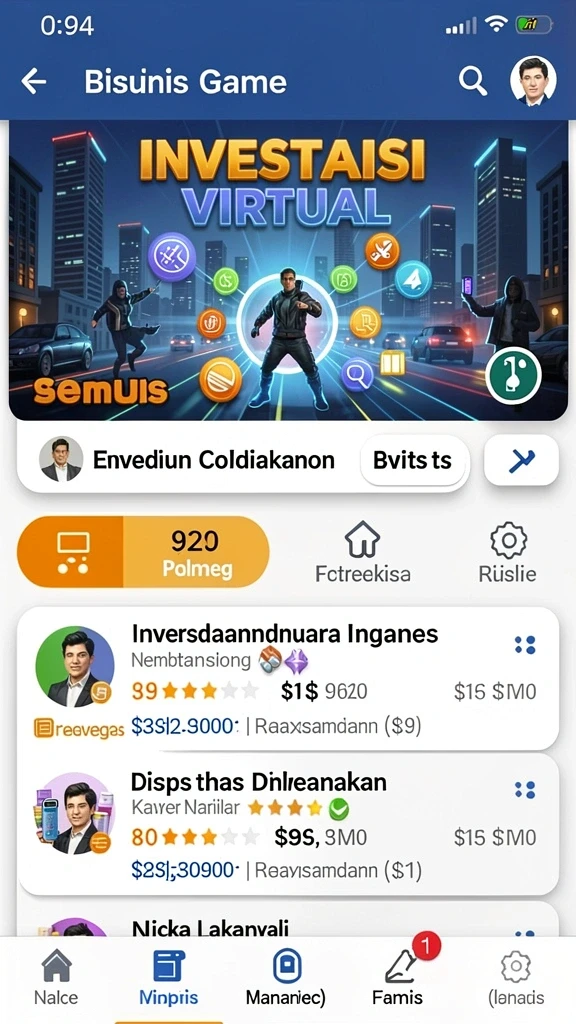Open the Rüslie gear option

point(507,554)
